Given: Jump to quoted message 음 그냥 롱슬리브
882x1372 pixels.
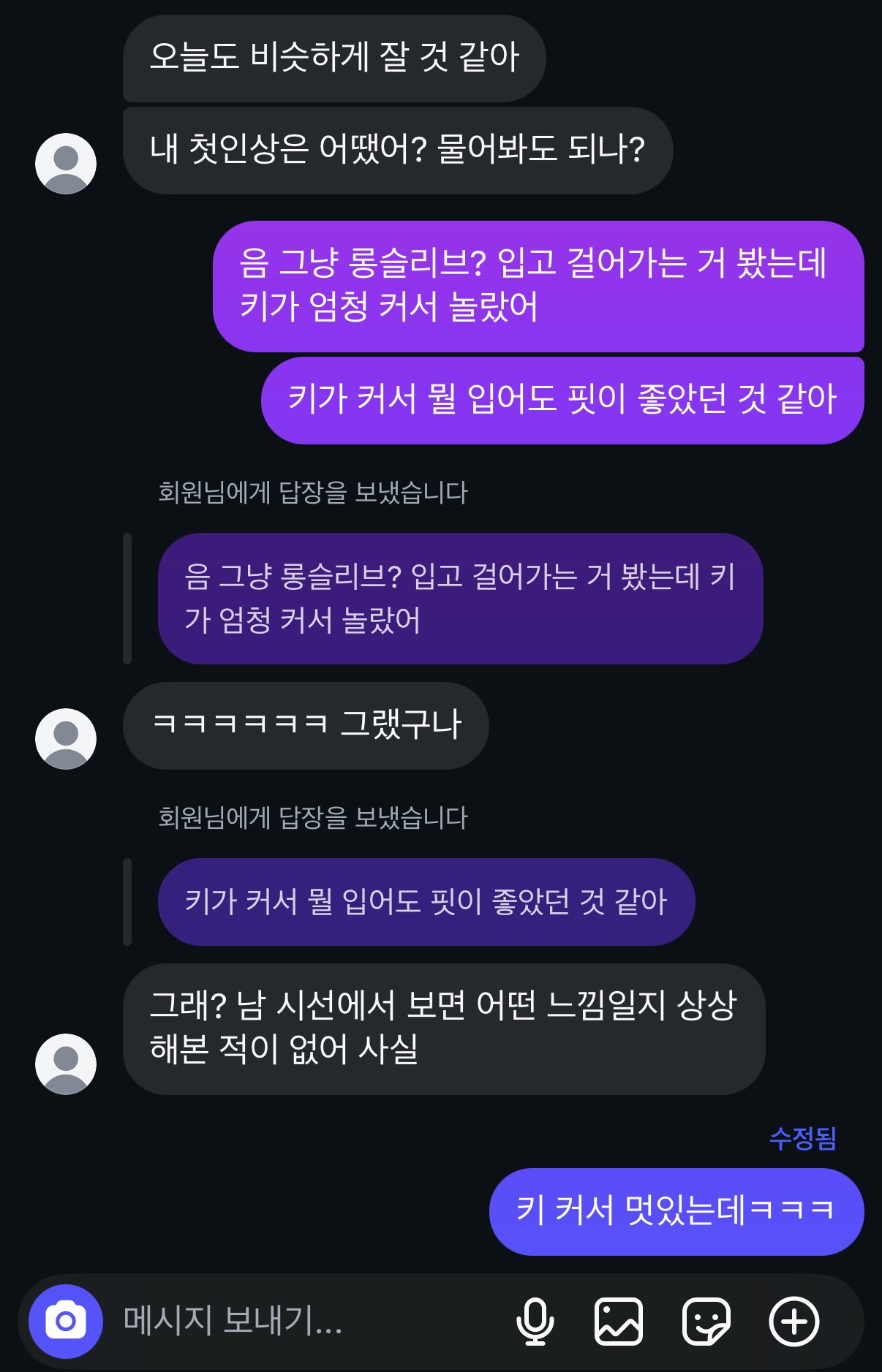Looking at the screenshot, I should point(459,598).
